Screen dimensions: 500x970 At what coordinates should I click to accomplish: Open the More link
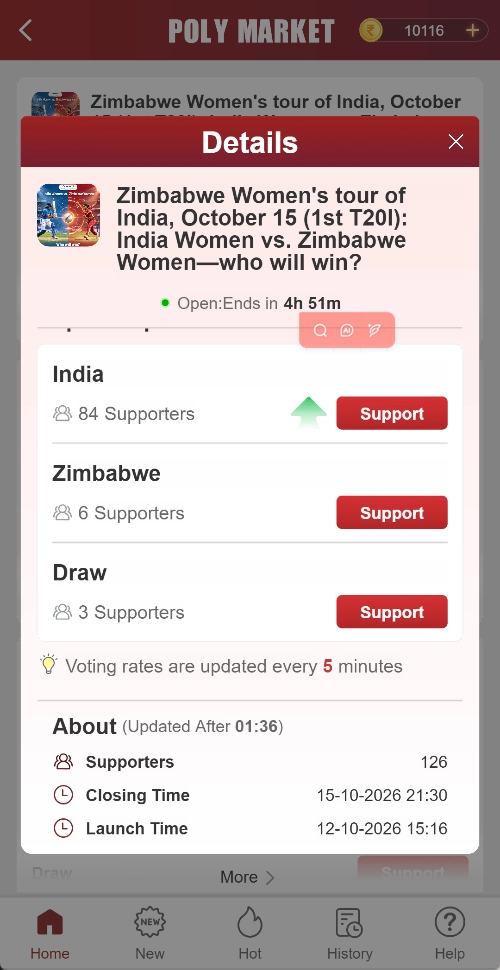[x=248, y=877]
